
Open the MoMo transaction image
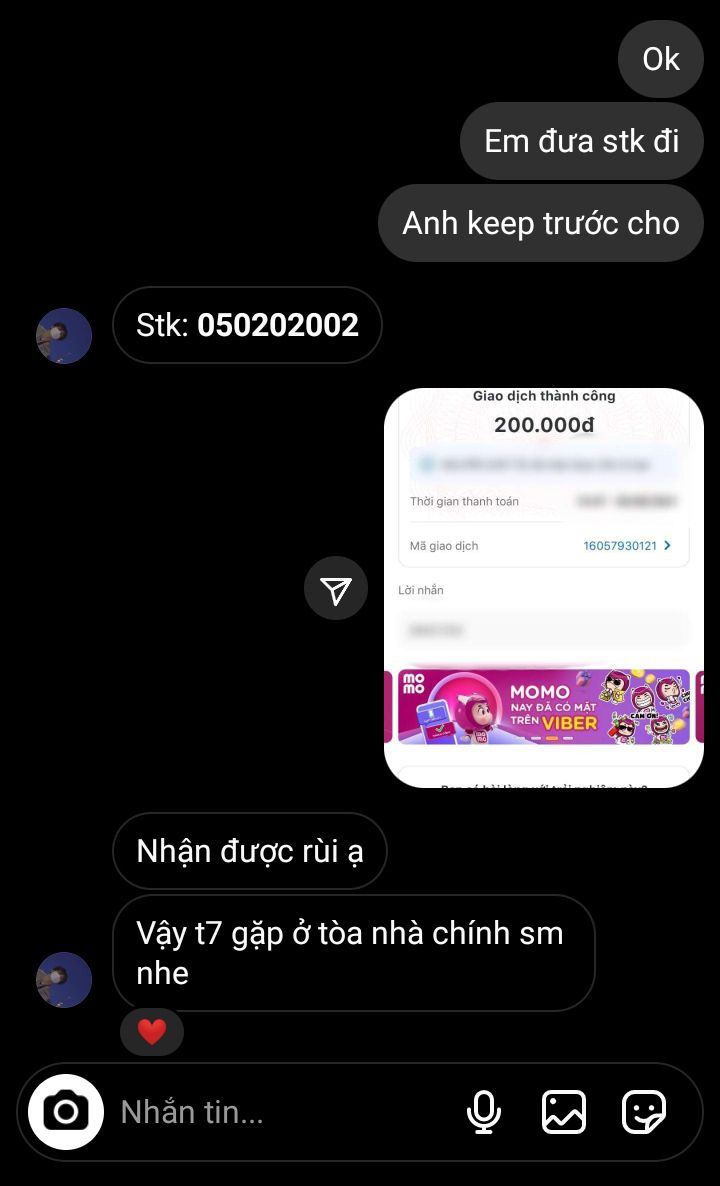544,588
